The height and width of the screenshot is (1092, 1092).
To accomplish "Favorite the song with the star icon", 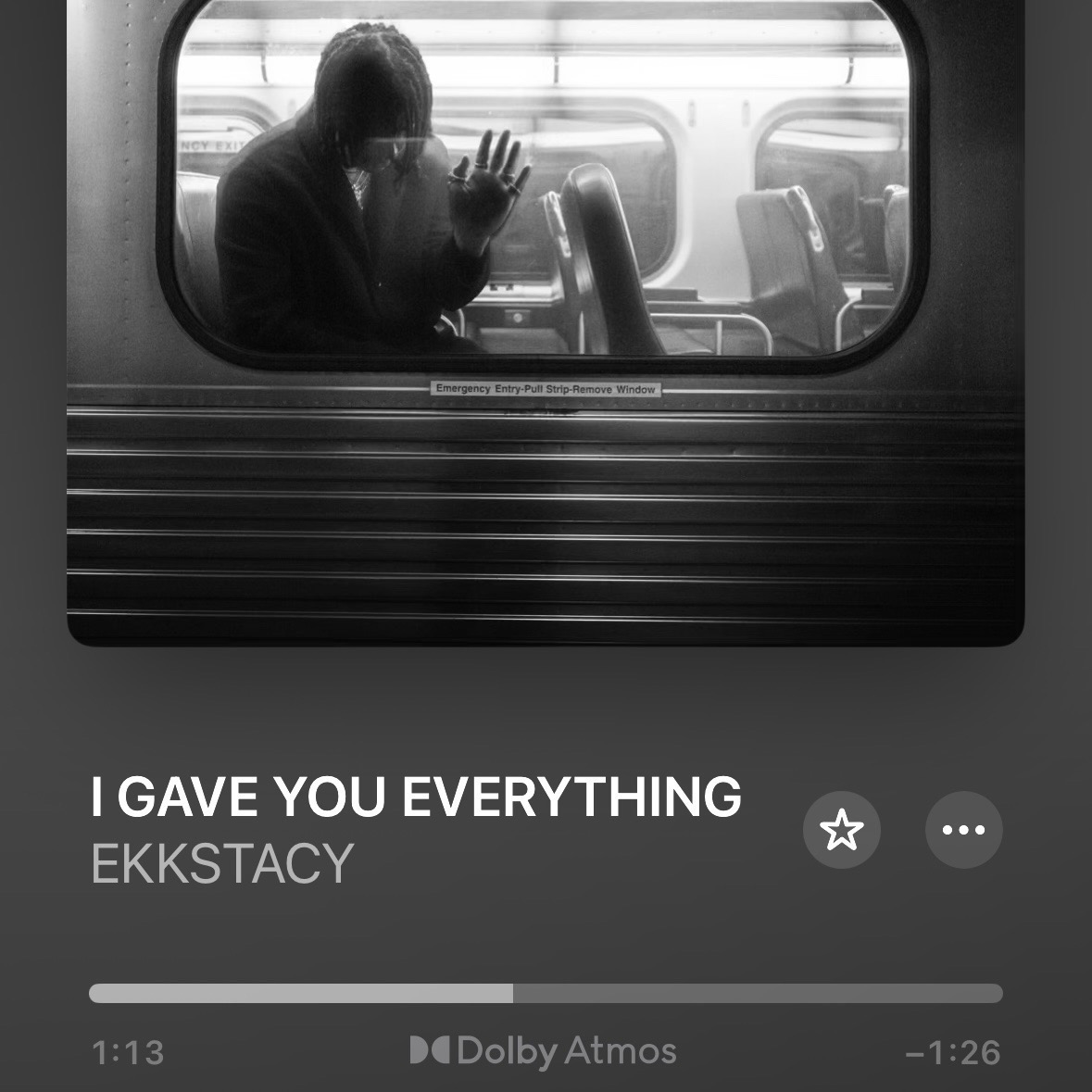I will [x=841, y=829].
